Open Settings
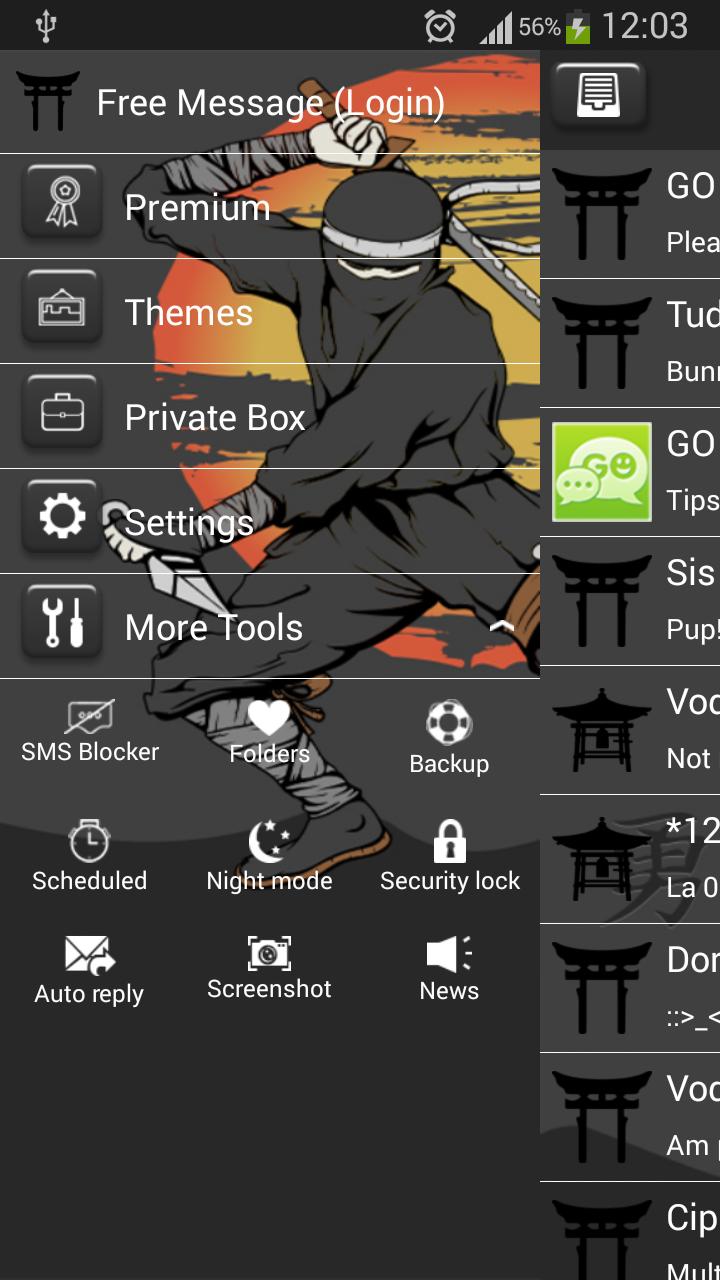 [270, 522]
